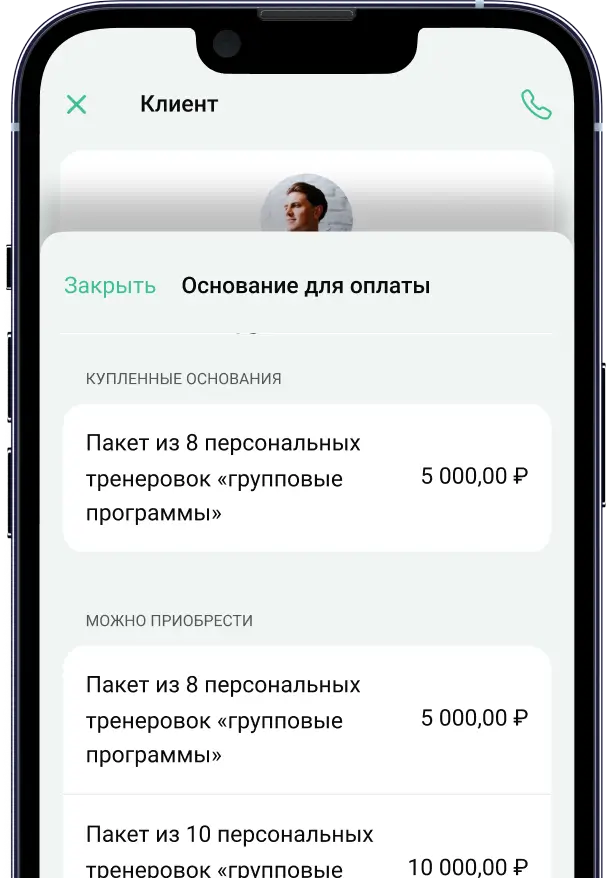Call the client via the phone icon
This screenshot has height=878, width=606.
pyautogui.click(x=536, y=105)
